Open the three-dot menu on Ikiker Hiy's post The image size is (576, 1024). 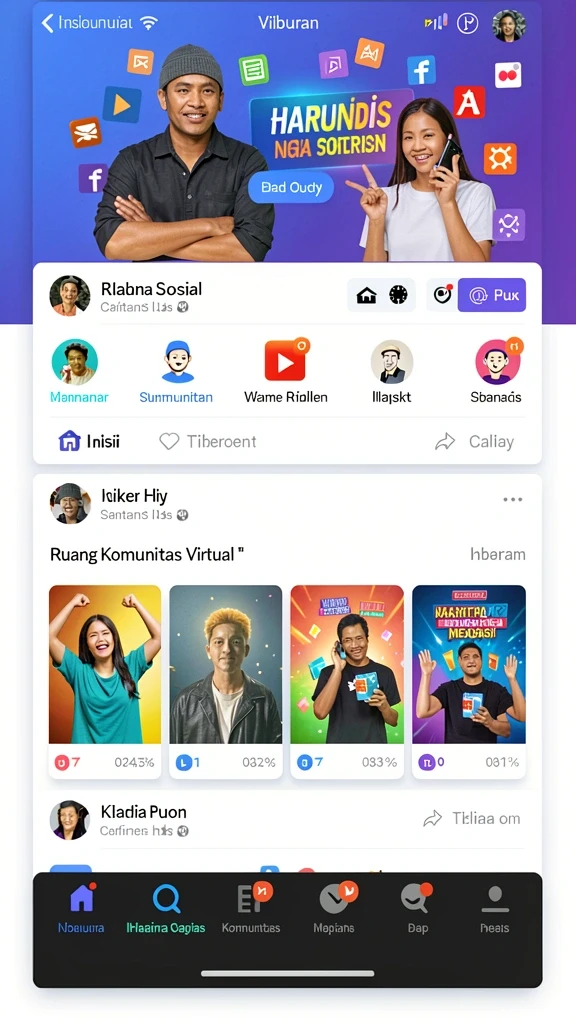click(x=513, y=500)
